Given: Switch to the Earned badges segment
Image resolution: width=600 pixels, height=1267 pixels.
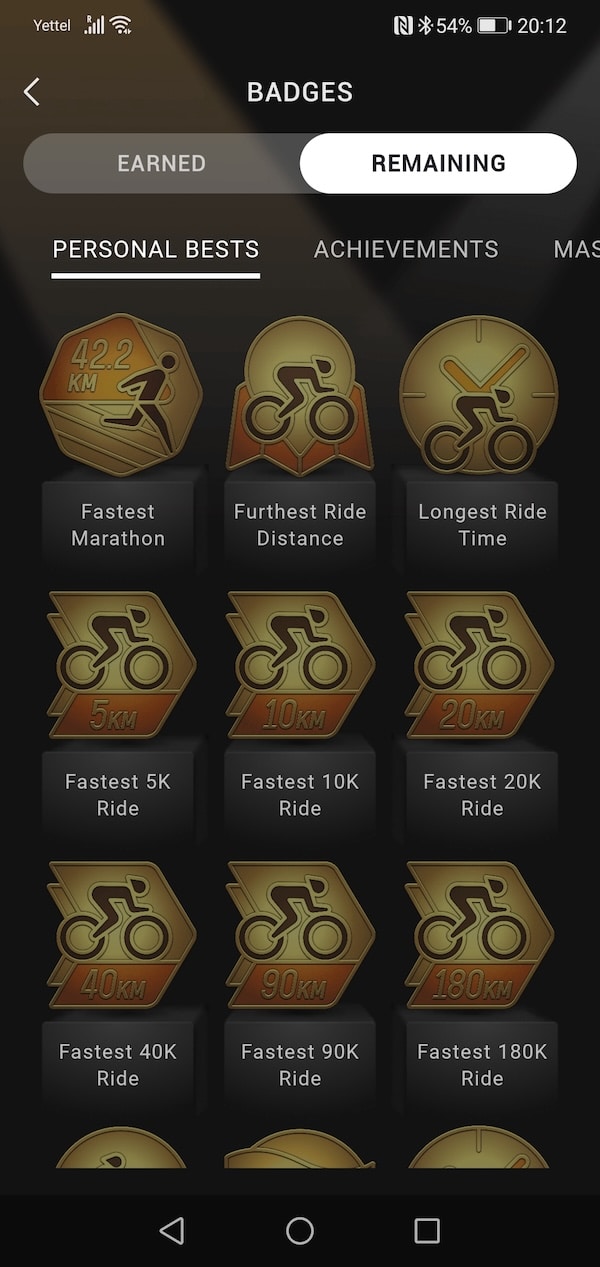Looking at the screenshot, I should pyautogui.click(x=162, y=163).
